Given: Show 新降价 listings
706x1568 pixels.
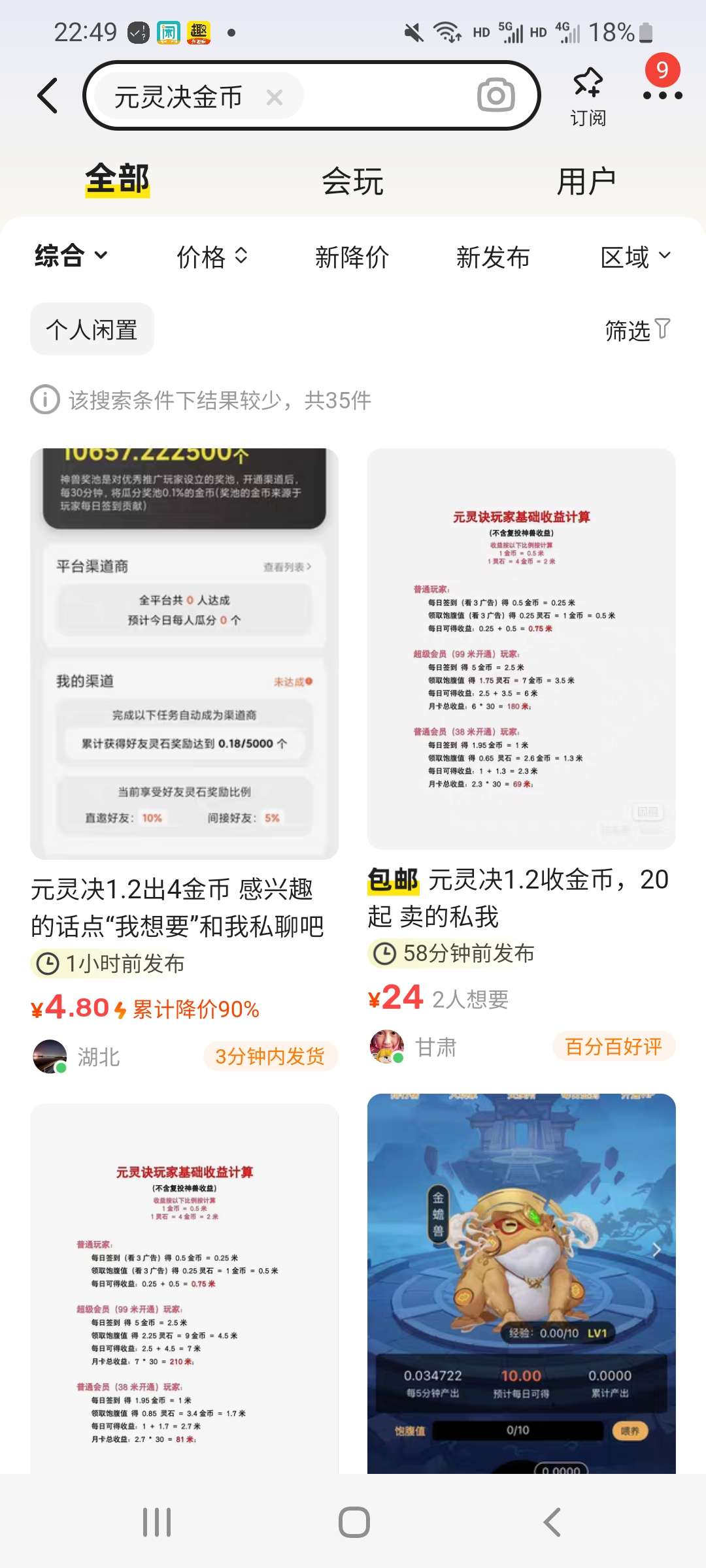Looking at the screenshot, I should (352, 257).
